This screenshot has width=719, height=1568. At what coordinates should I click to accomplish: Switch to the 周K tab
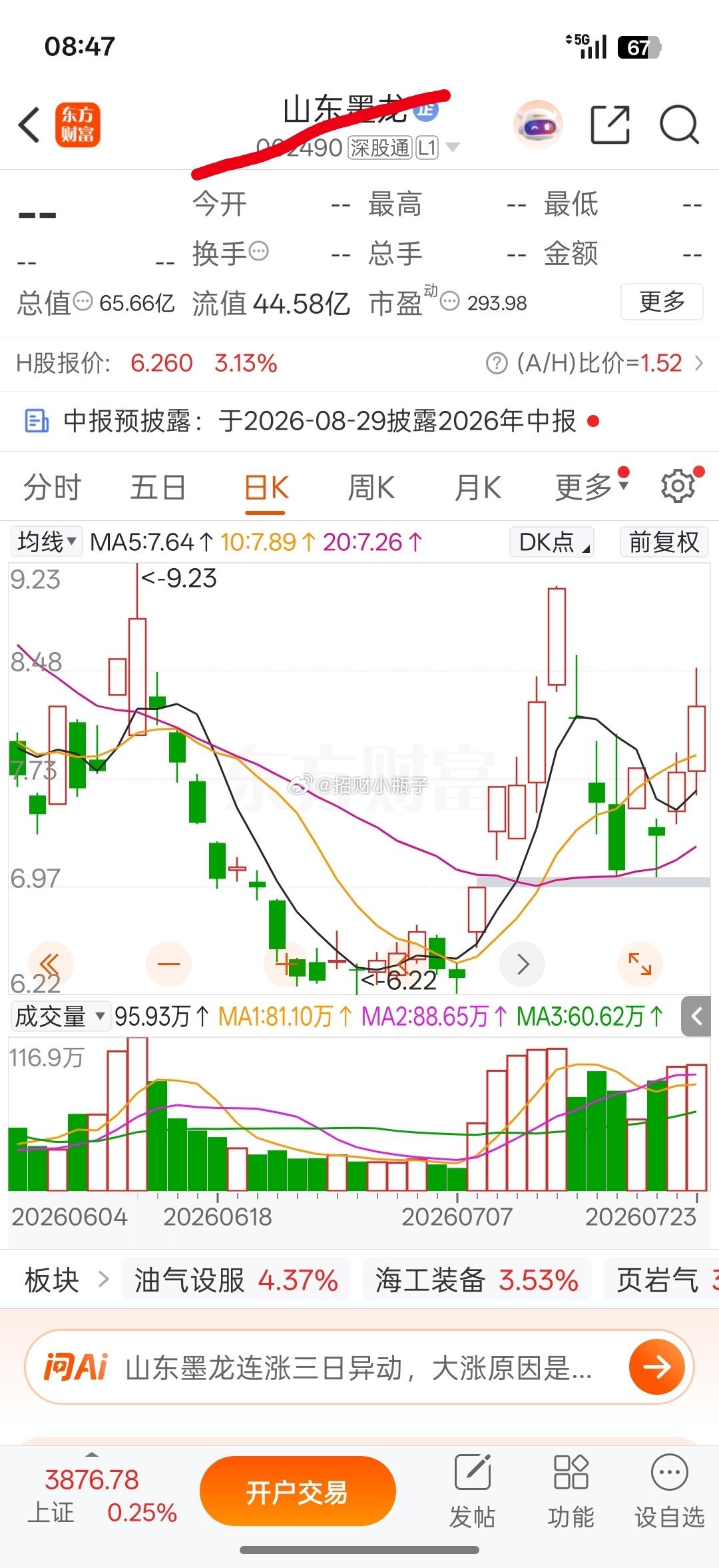(x=371, y=487)
